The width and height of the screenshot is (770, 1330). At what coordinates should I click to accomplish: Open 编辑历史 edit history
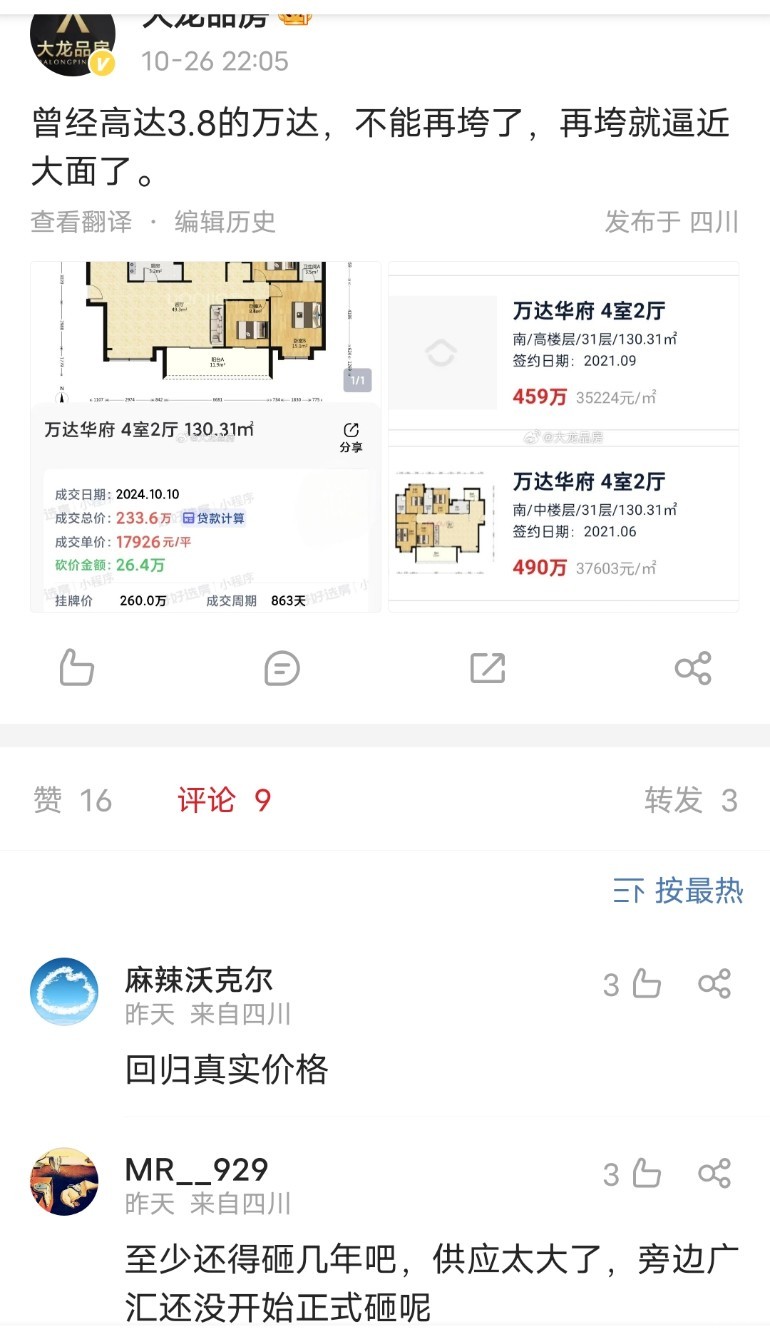point(225,221)
